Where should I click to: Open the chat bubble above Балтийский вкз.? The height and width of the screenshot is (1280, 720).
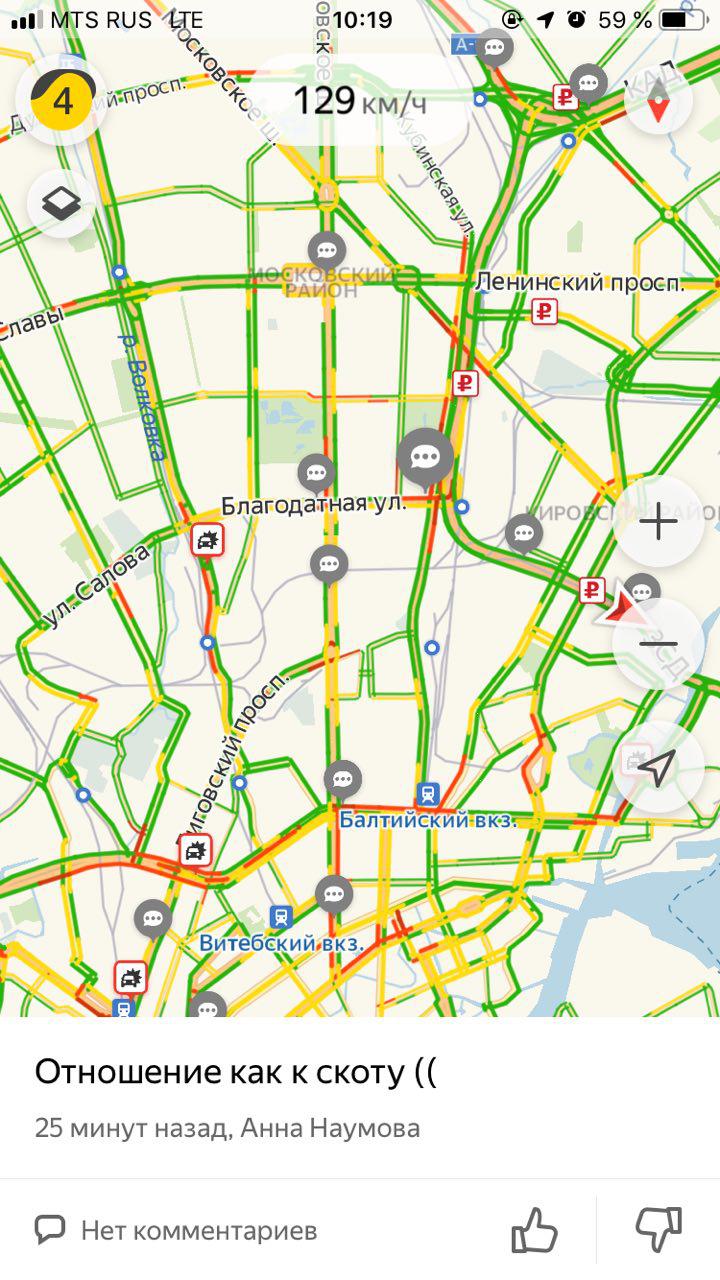point(342,778)
